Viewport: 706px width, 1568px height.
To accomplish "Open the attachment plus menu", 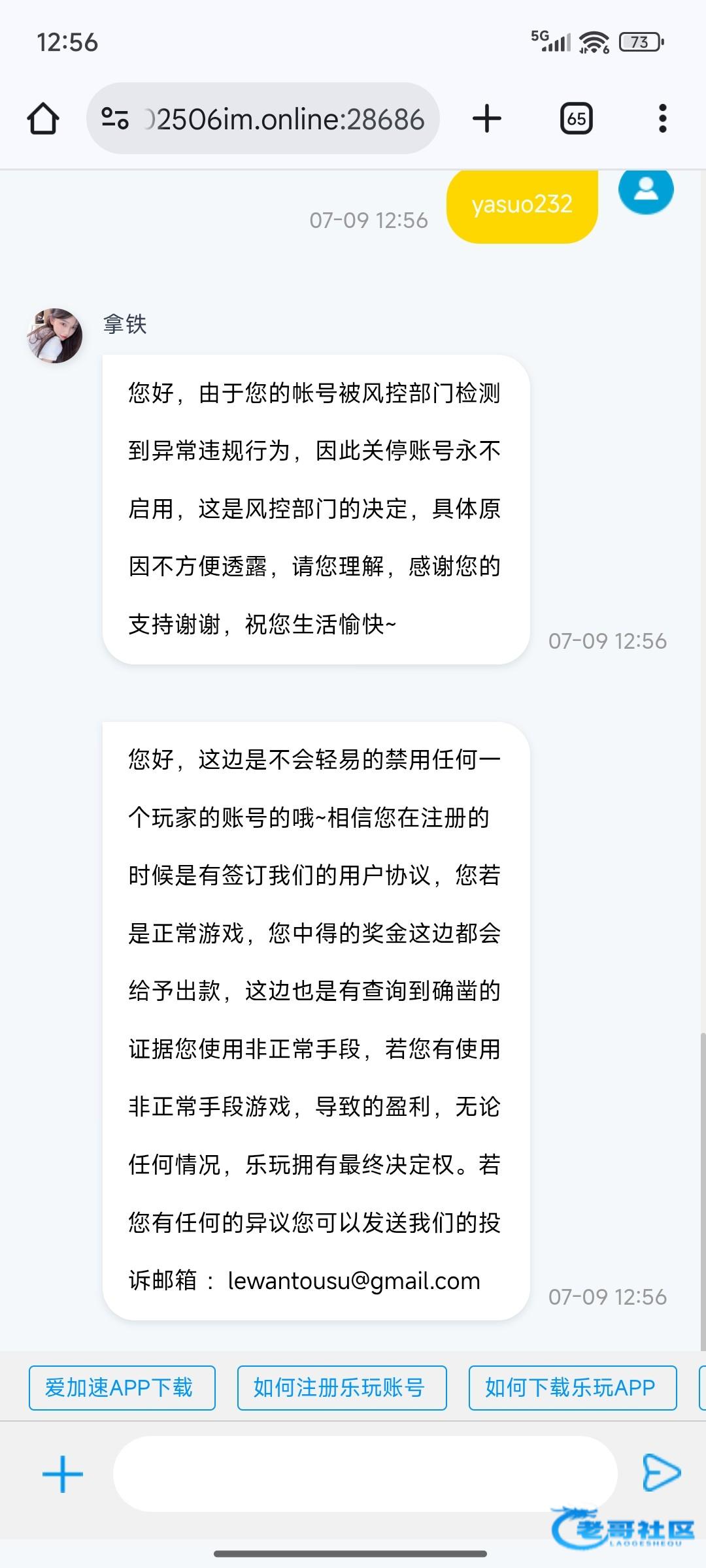I will pyautogui.click(x=63, y=1475).
